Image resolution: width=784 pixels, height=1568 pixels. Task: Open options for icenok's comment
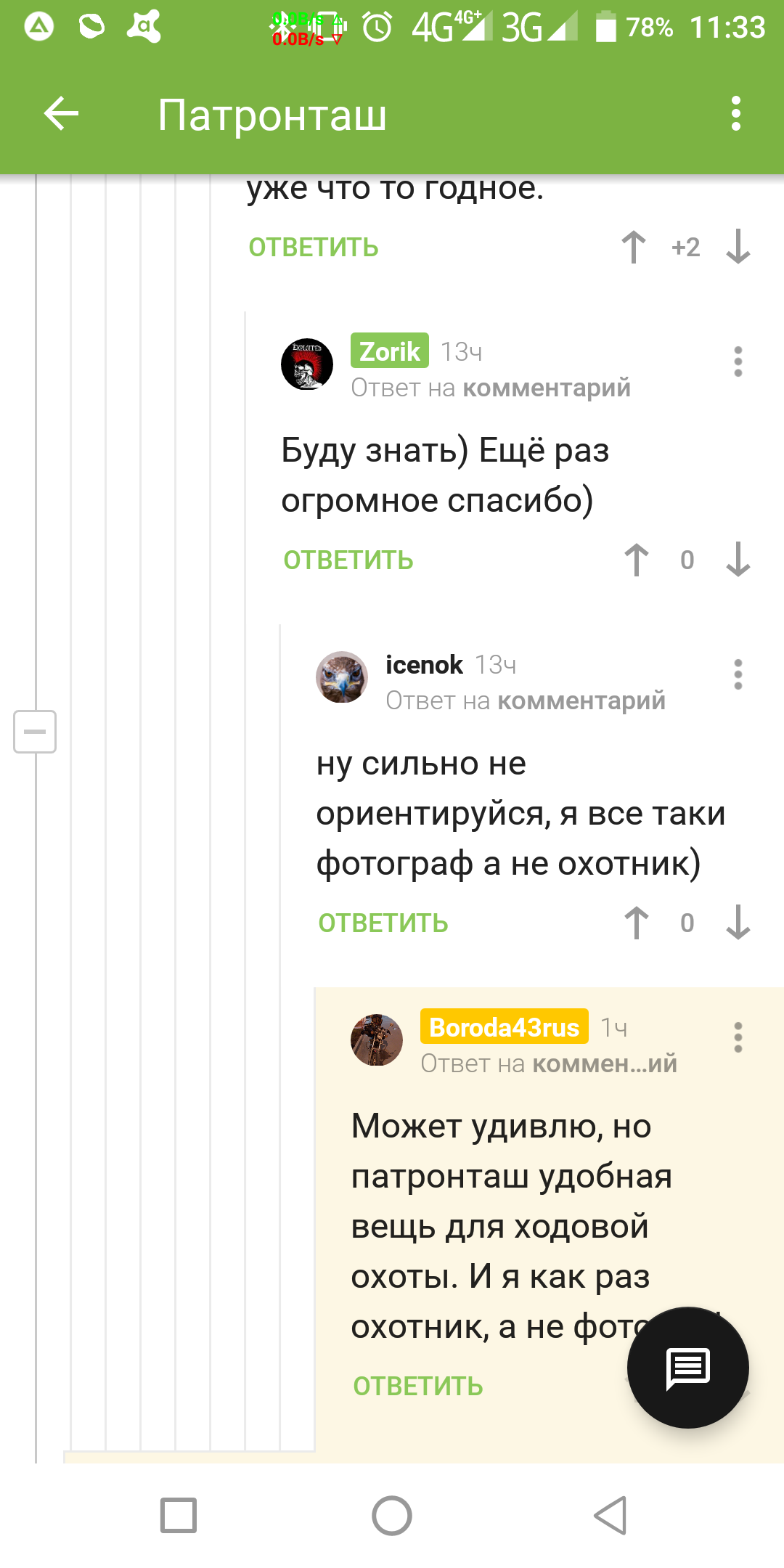coord(738,674)
